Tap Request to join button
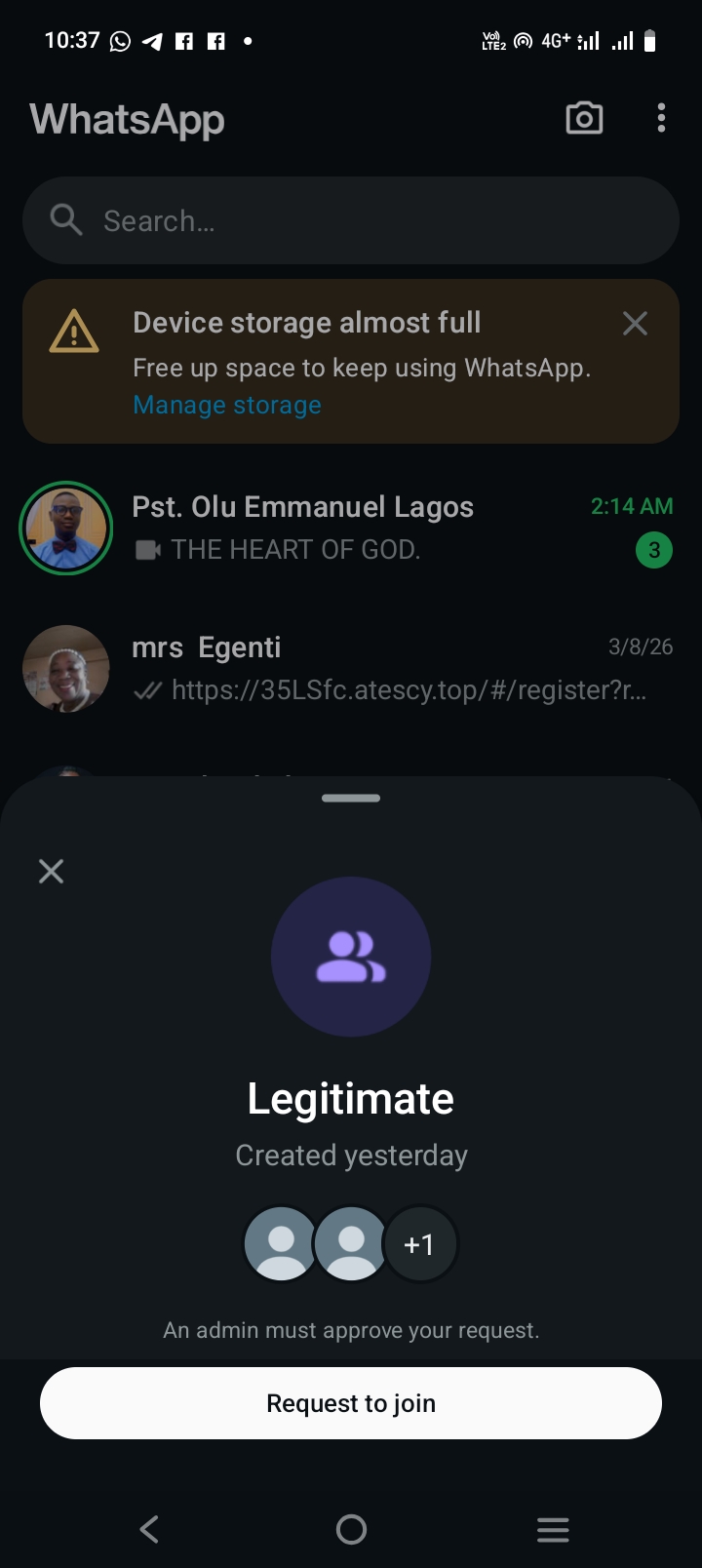The height and width of the screenshot is (1568, 702). click(x=351, y=1402)
